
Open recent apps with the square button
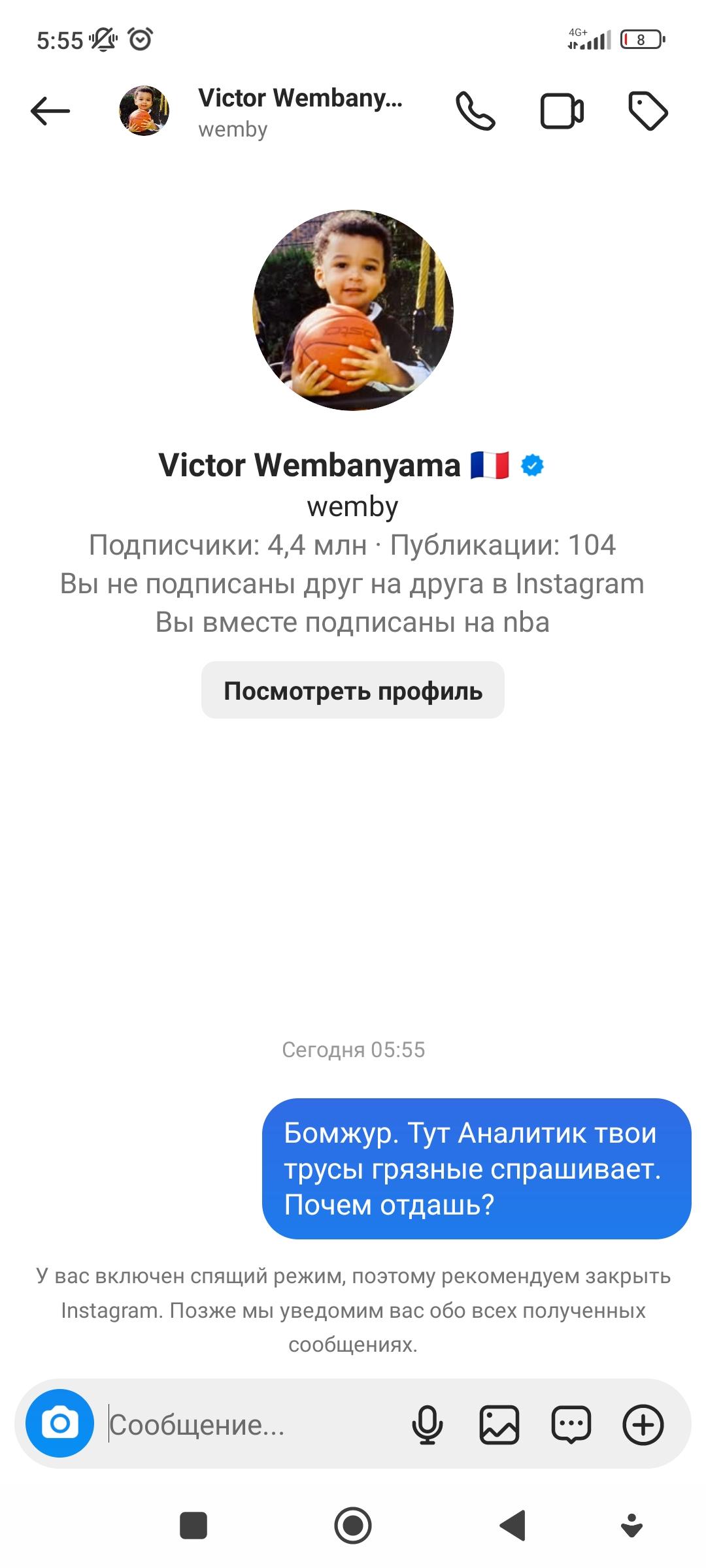pyautogui.click(x=193, y=1526)
